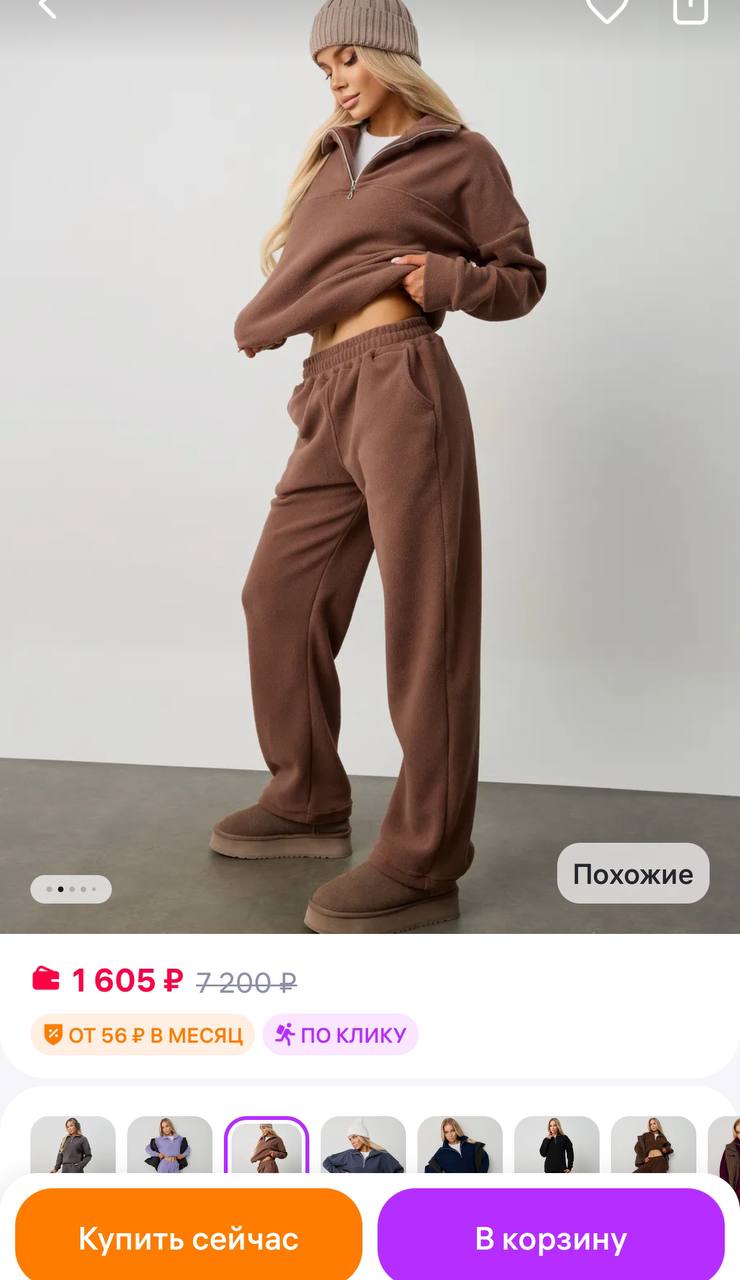This screenshot has width=740, height=1280.
Task: Select the highlighted brown color variant
Action: (266, 1146)
